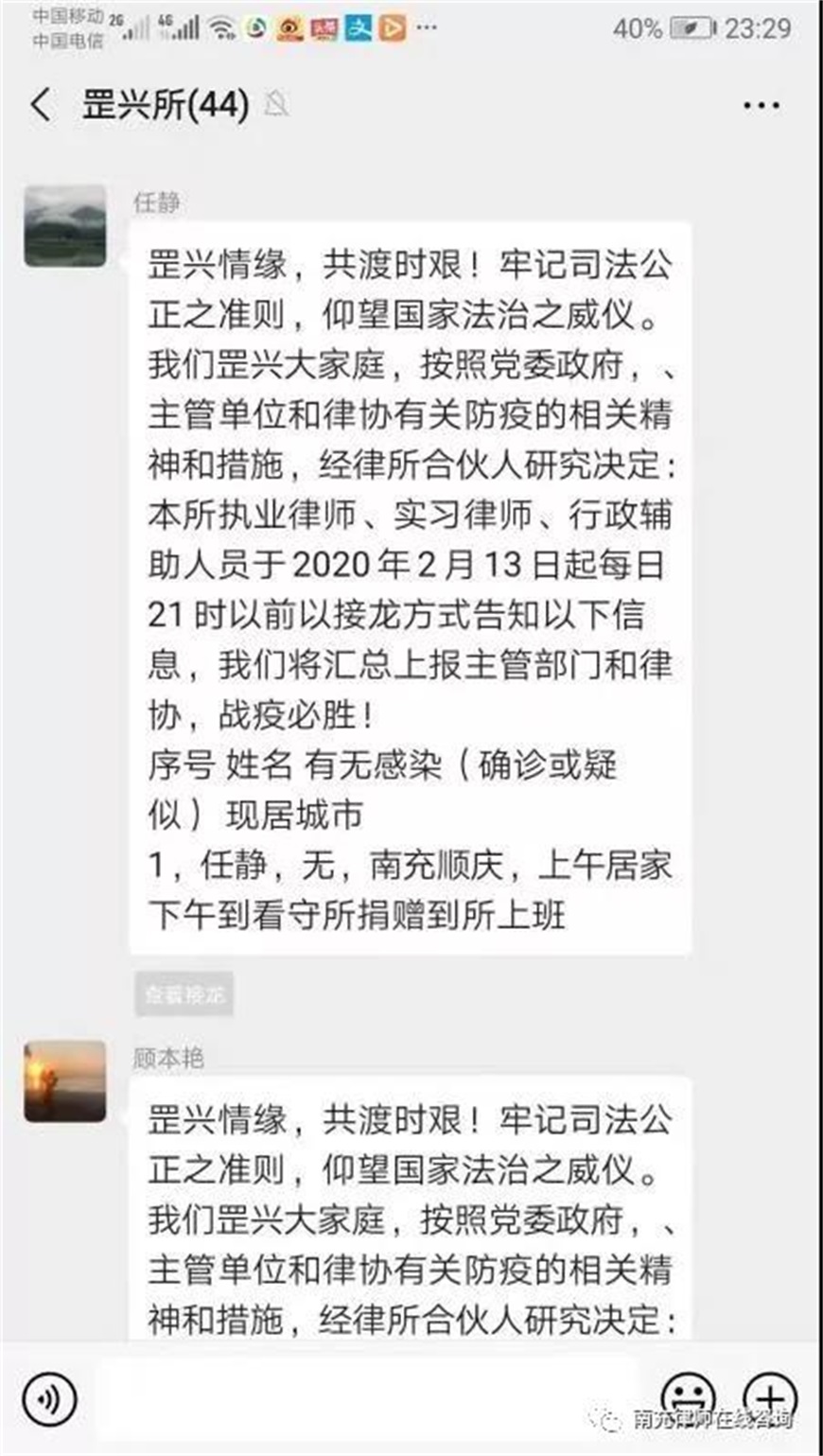Go back from the 罡兴所 group chat
This screenshot has height=1456, width=823.
42,104
